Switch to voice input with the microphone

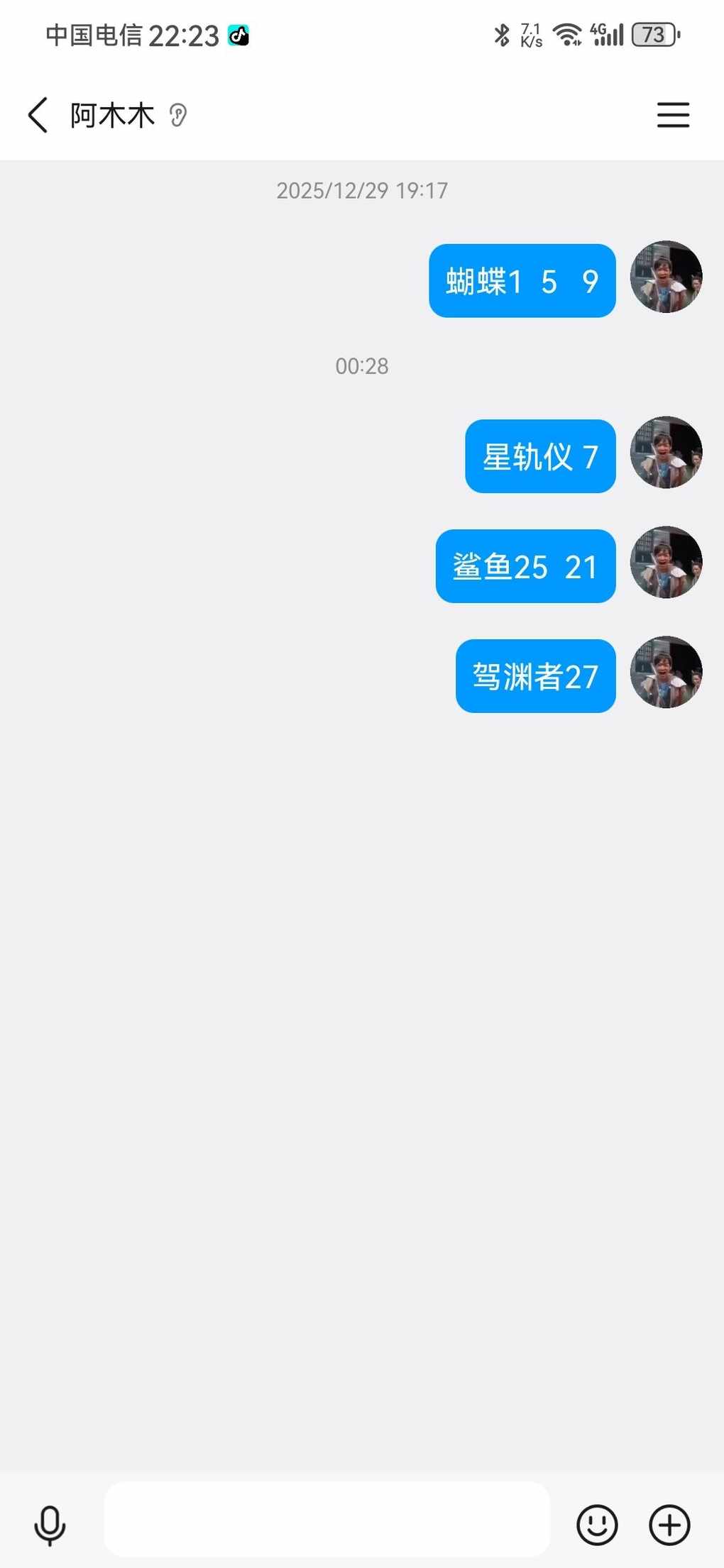[x=50, y=1525]
